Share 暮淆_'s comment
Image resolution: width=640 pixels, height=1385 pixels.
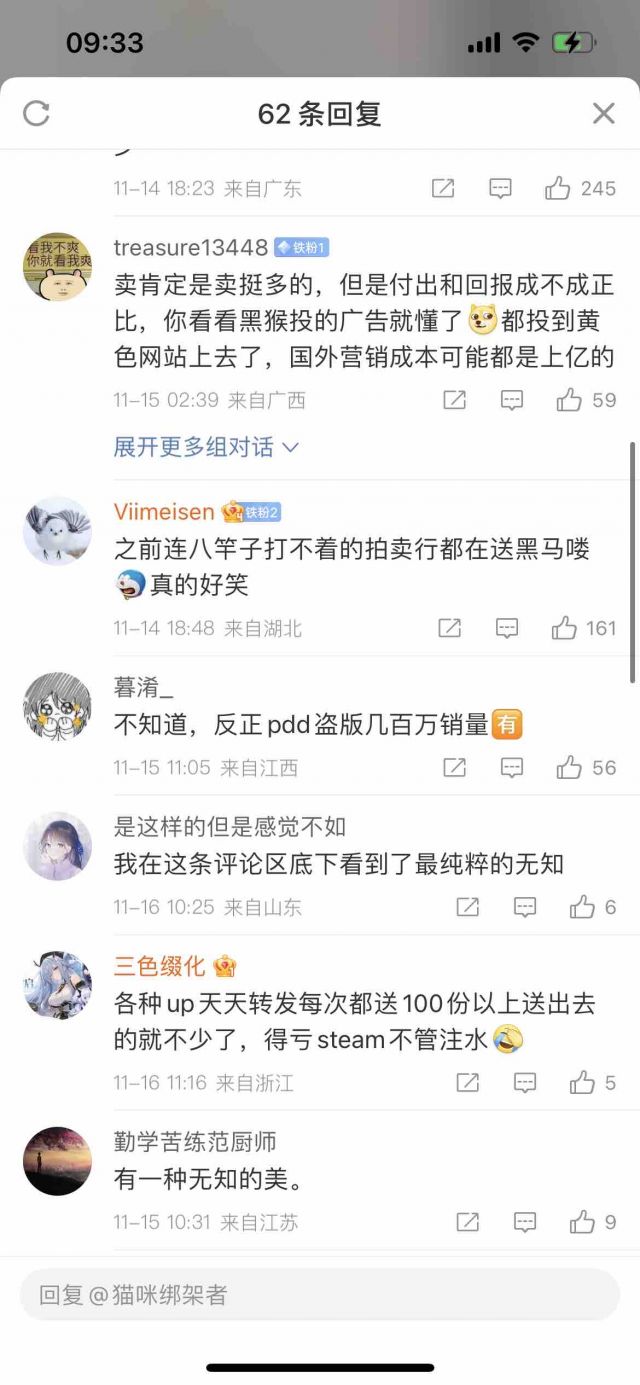coord(454,767)
